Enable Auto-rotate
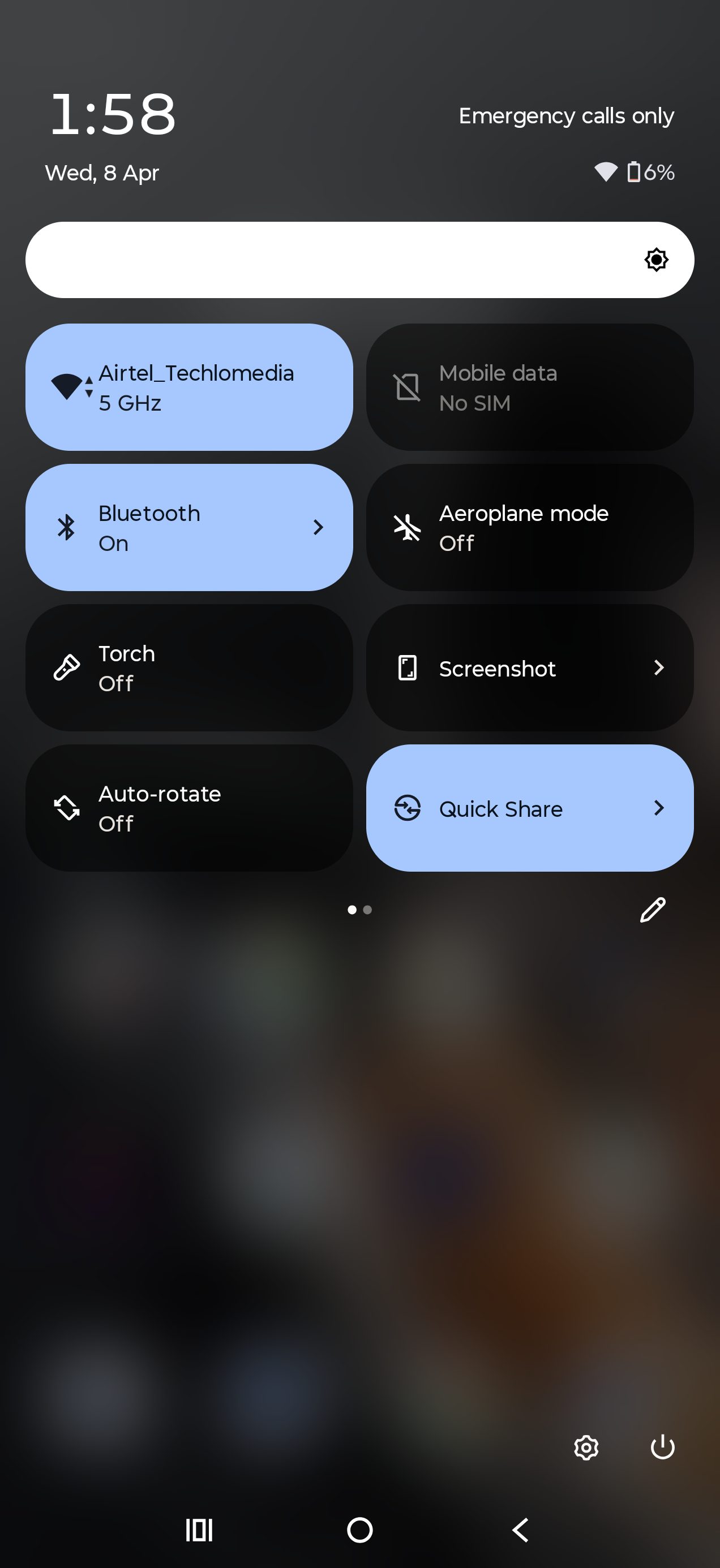The height and width of the screenshot is (1568, 720). (189, 808)
